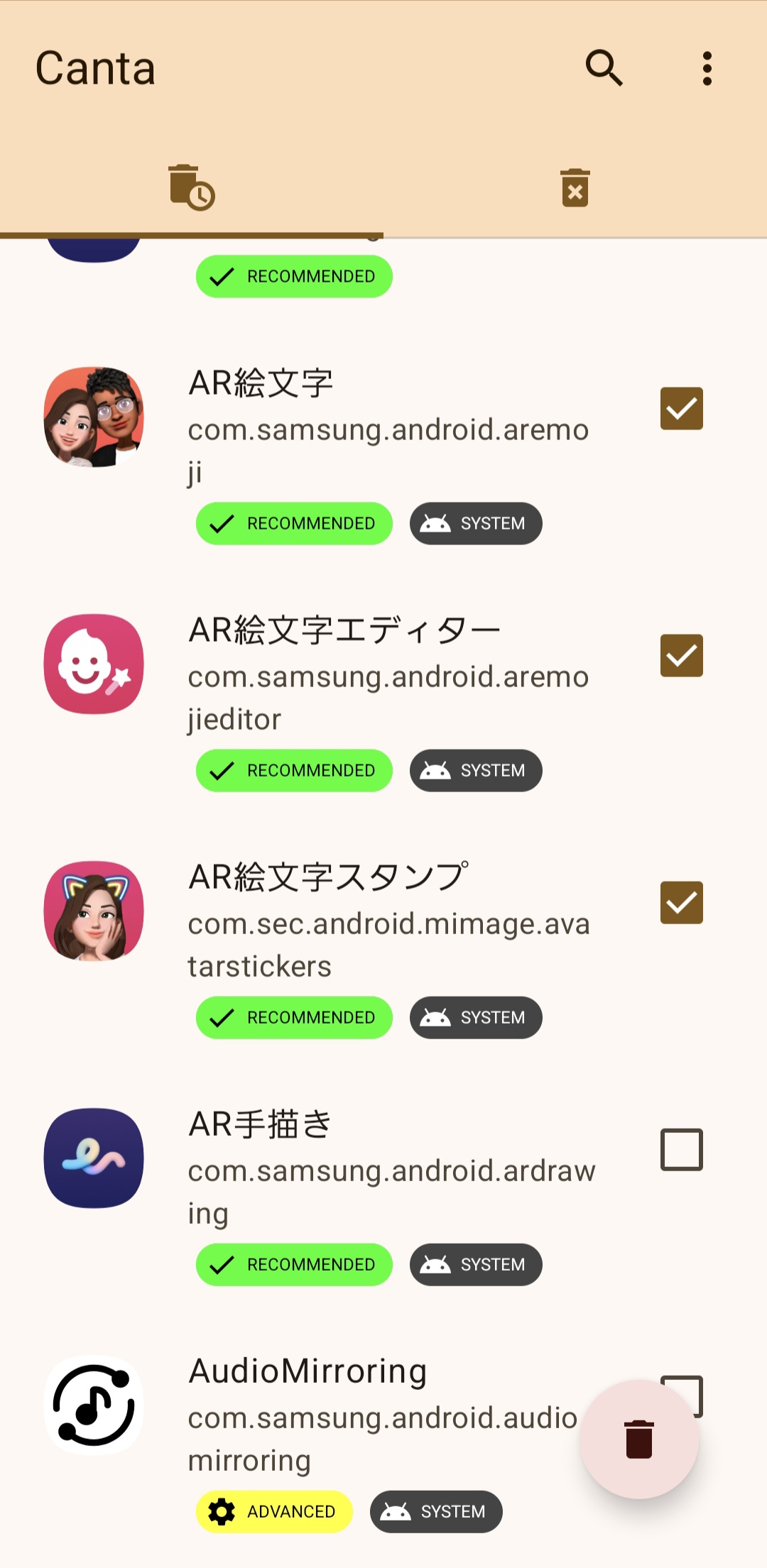Viewport: 767px width, 1568px height.
Task: Uncheck the AR絵文字エディター checkbox
Action: tap(682, 656)
